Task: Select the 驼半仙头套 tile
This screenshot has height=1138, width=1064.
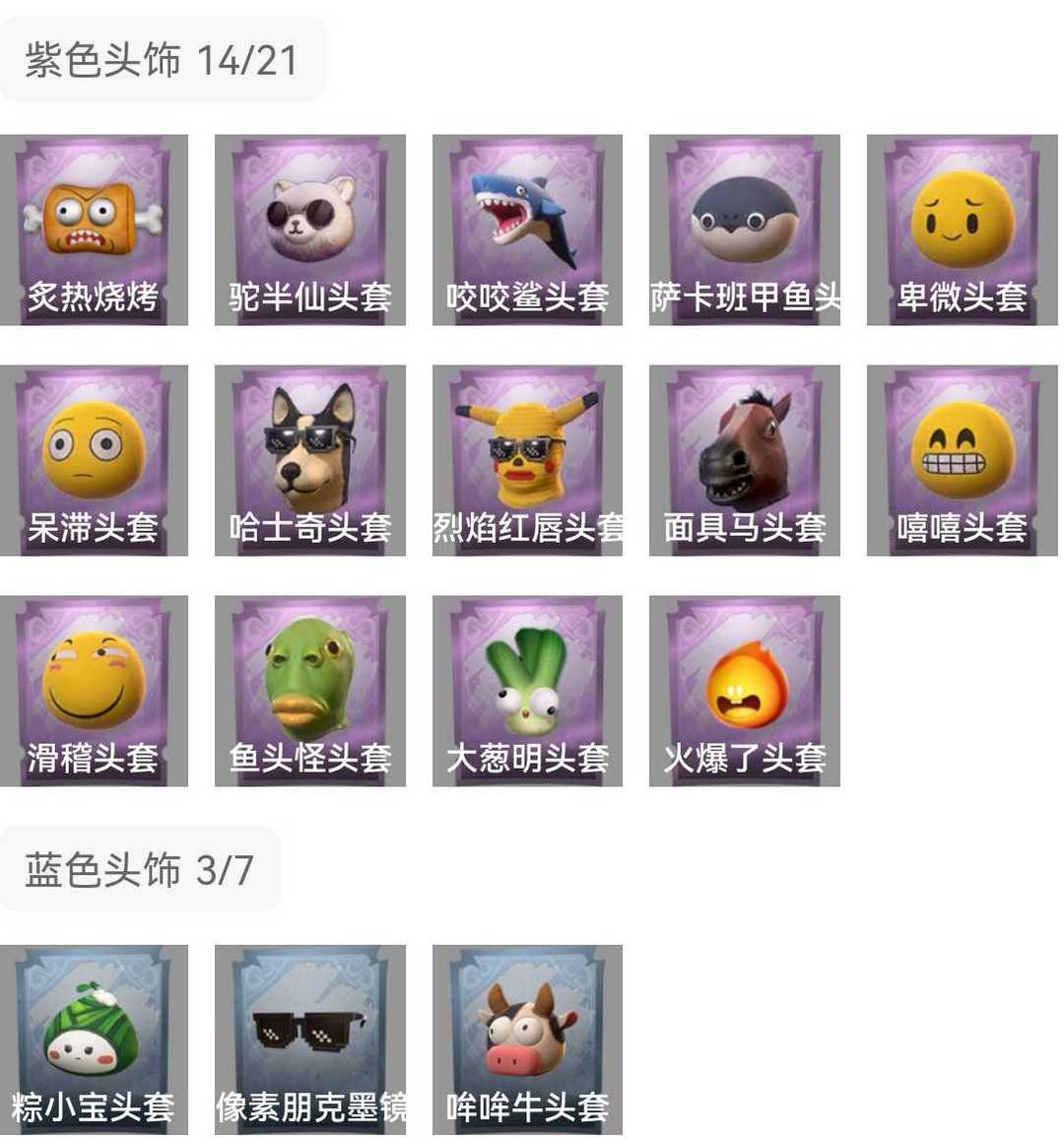Action: 310,230
